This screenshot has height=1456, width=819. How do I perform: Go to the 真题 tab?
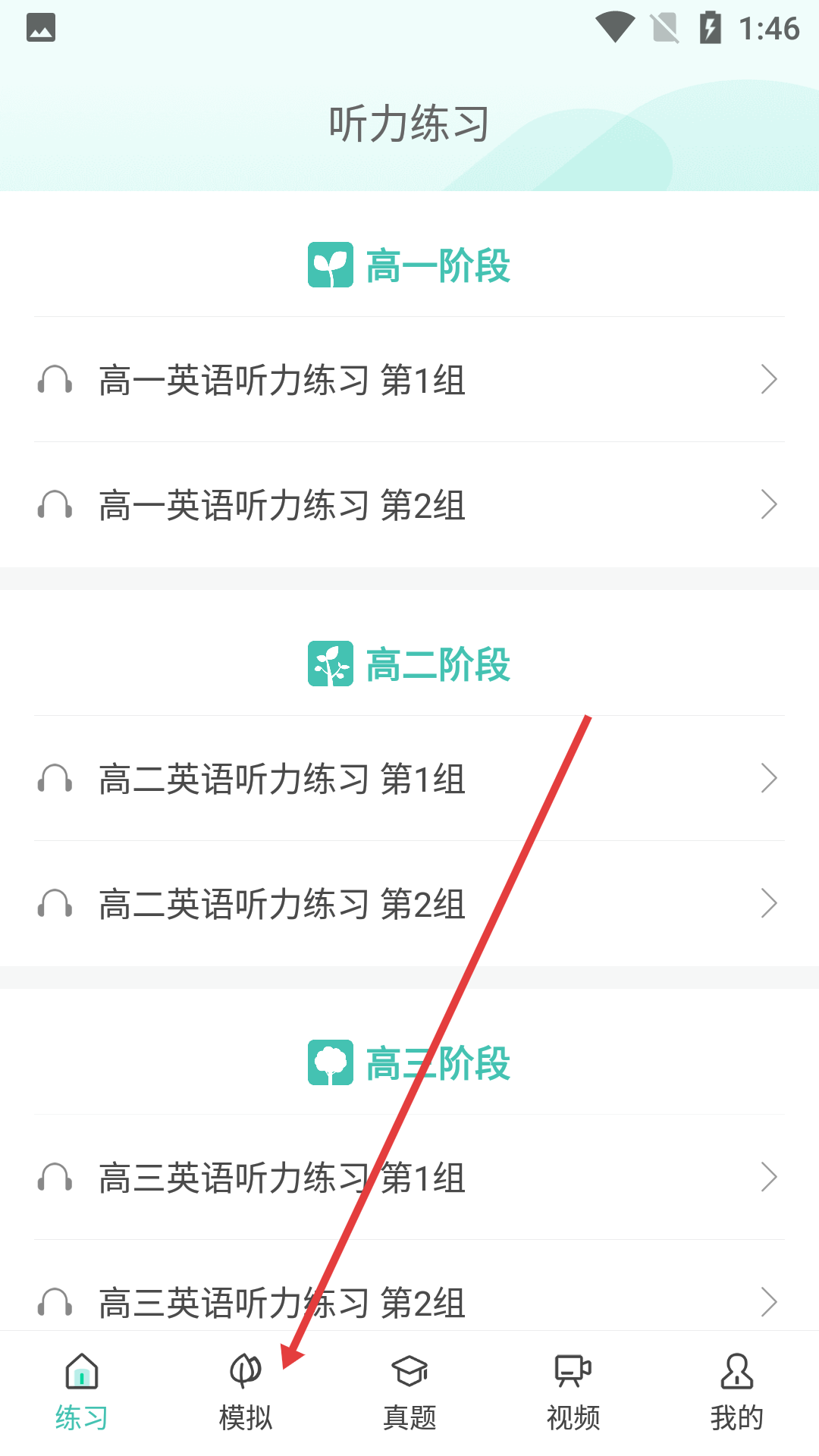pyautogui.click(x=409, y=1392)
